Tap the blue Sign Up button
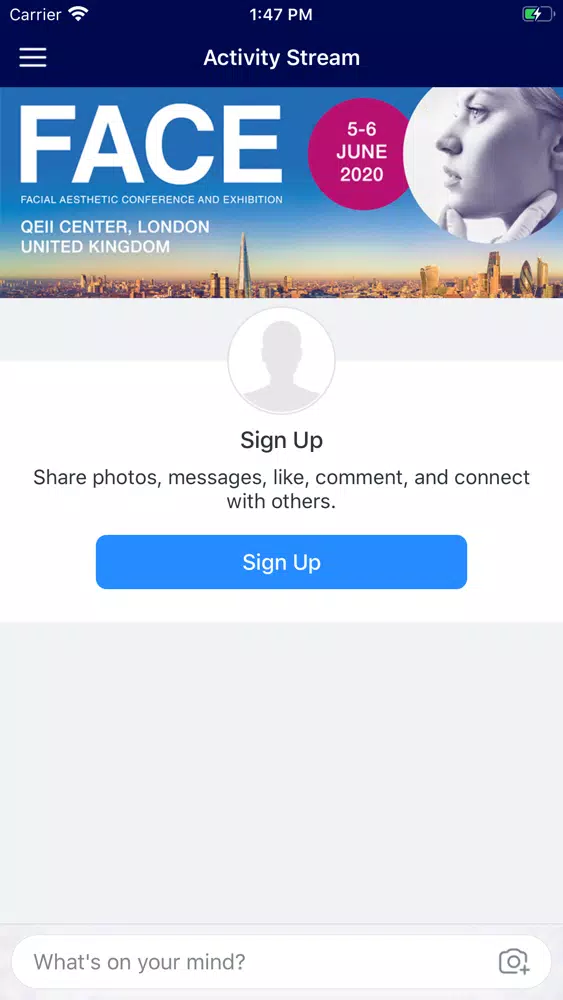This screenshot has width=563, height=1000. point(281,562)
